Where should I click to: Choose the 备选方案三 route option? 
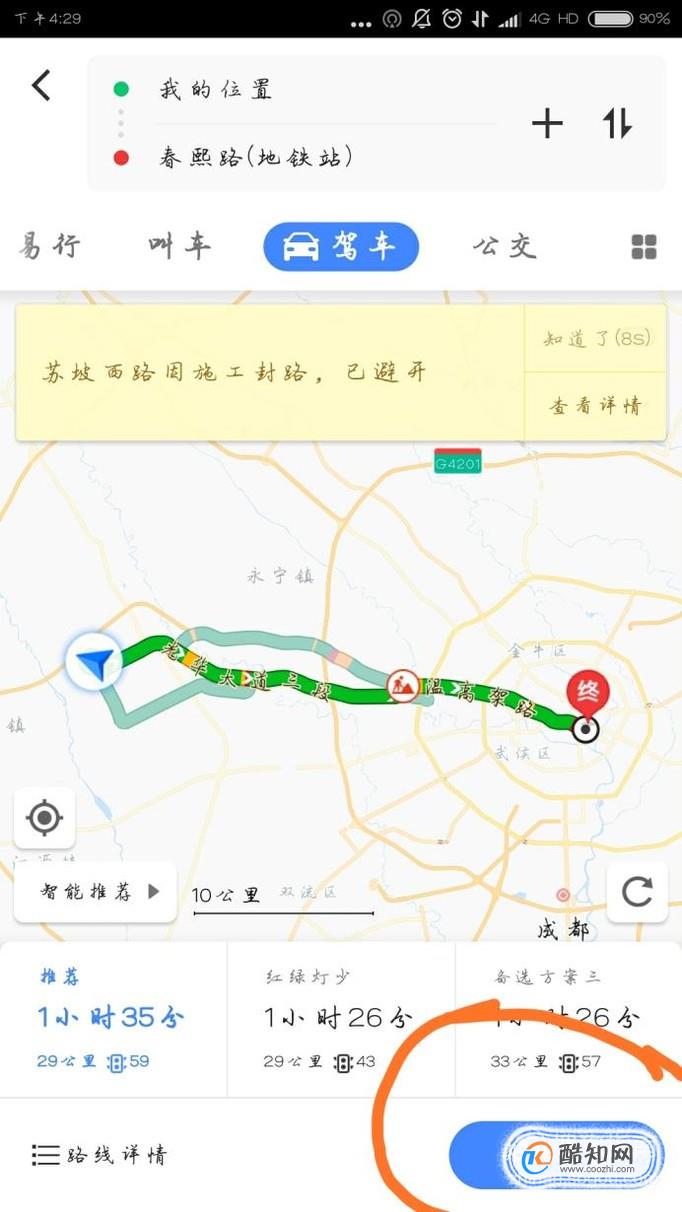pos(567,1017)
